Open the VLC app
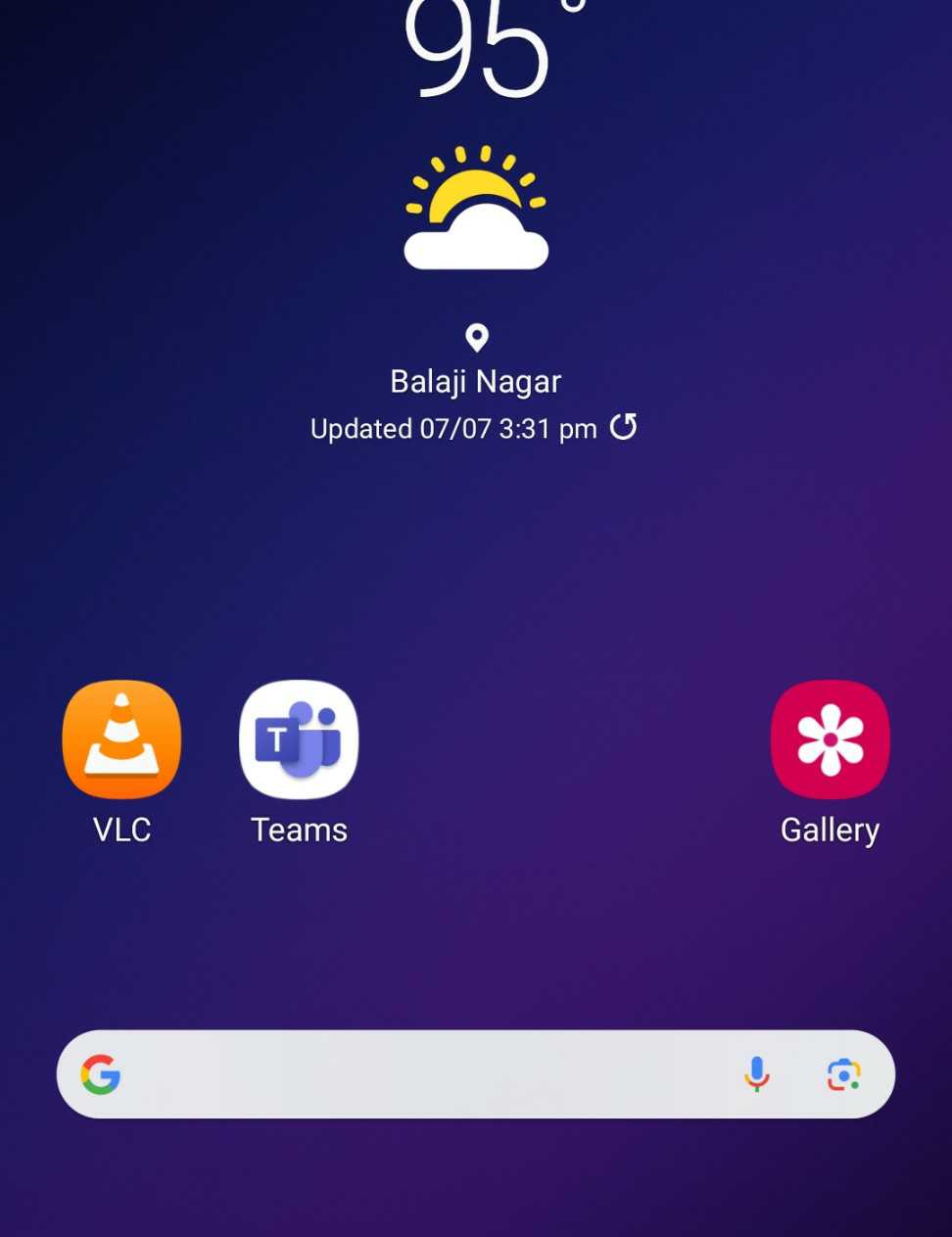 coord(121,739)
